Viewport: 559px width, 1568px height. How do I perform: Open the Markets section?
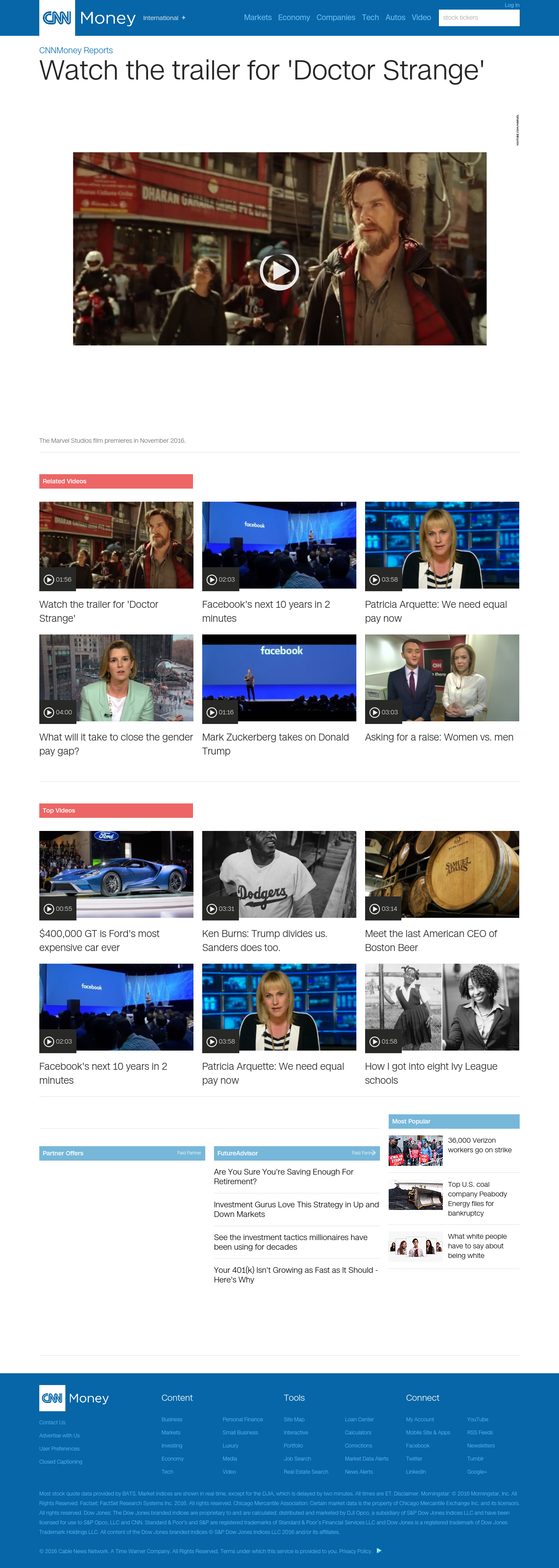(258, 17)
